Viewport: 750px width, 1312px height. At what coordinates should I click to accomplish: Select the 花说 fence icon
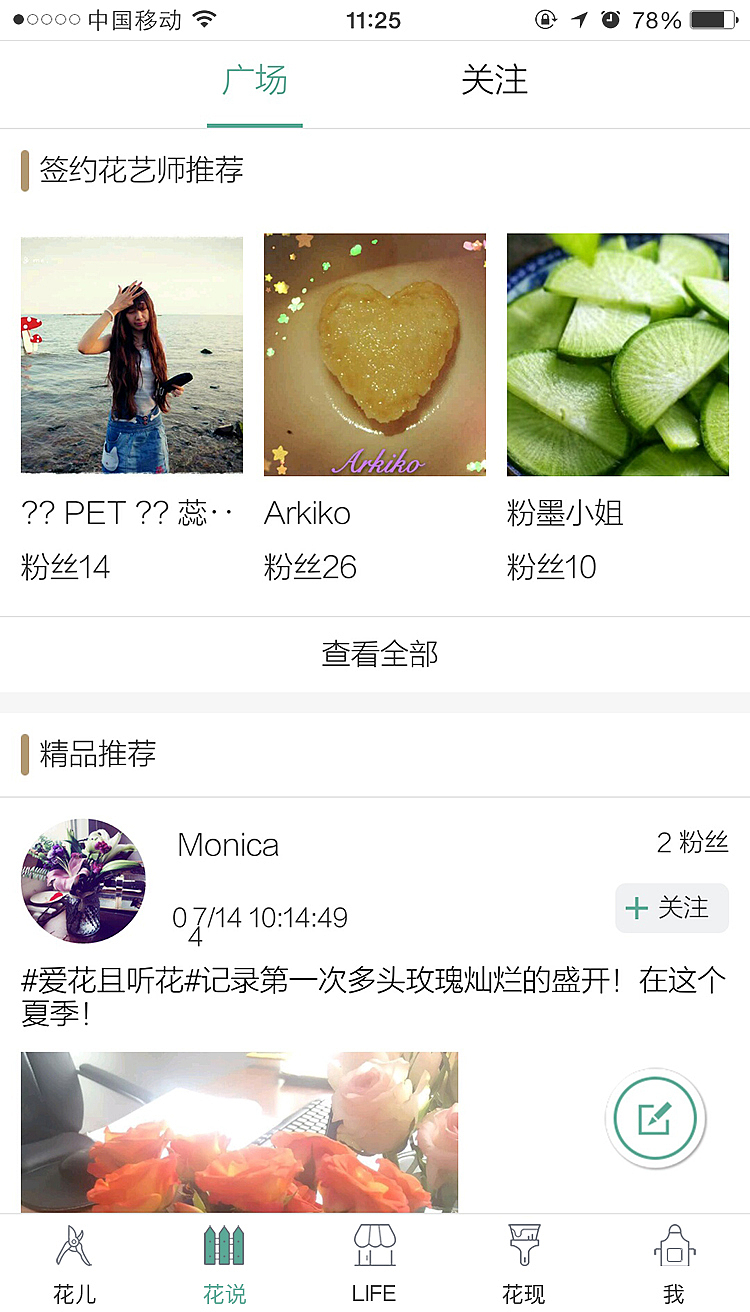224,1245
